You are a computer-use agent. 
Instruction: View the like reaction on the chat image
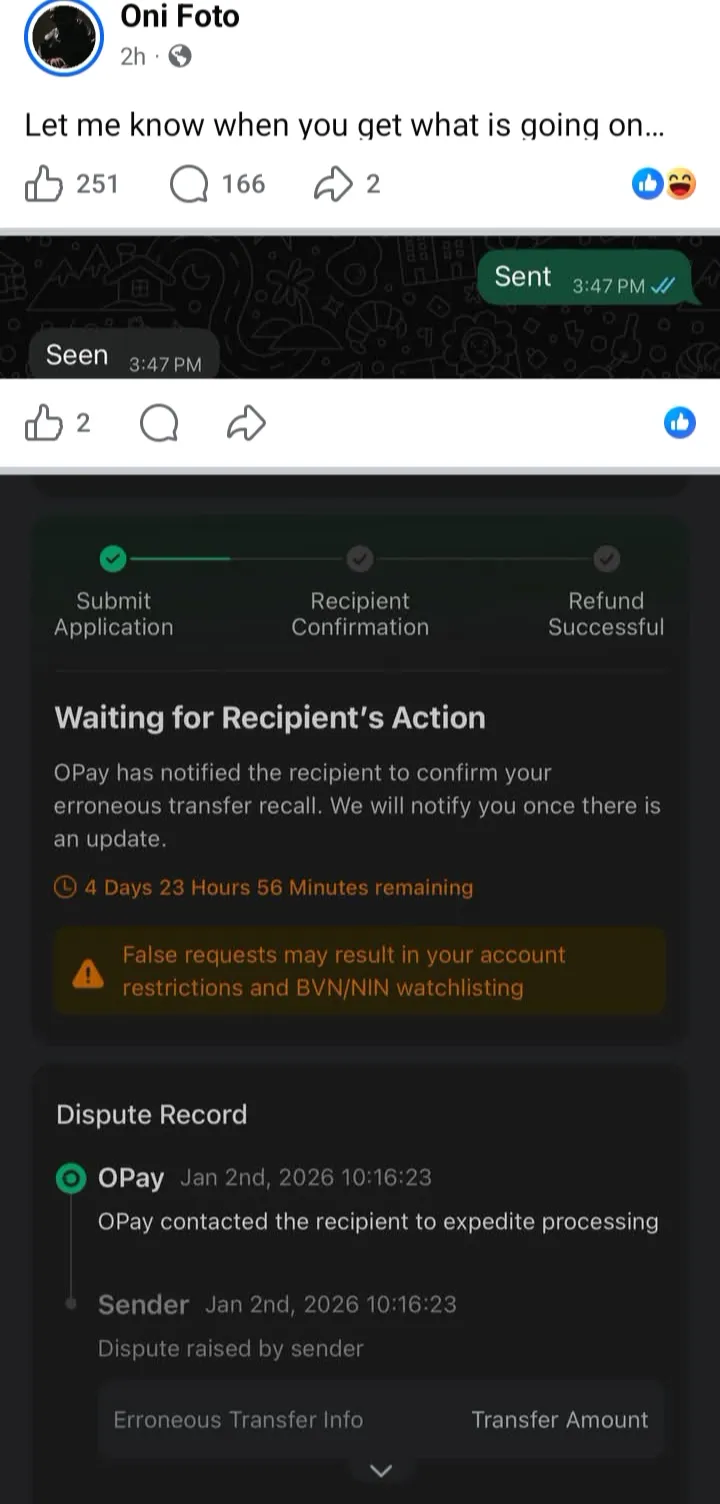[679, 424]
